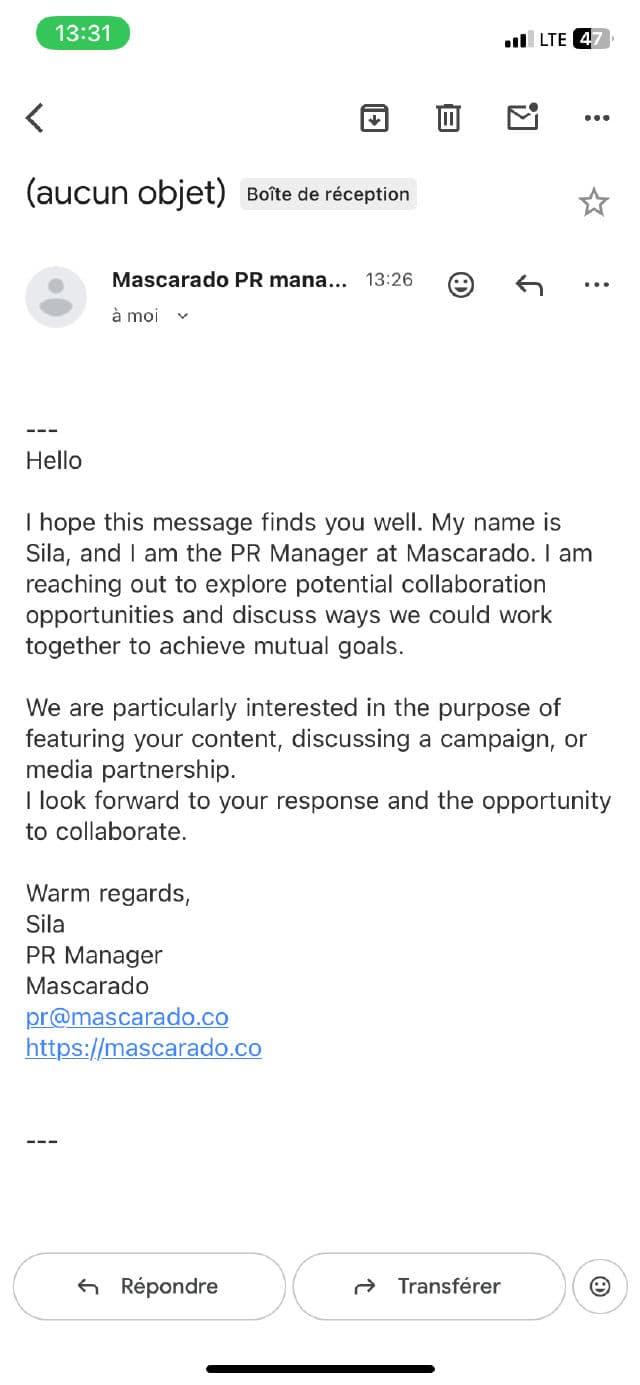Reply using the arrow next to the sender

529,285
